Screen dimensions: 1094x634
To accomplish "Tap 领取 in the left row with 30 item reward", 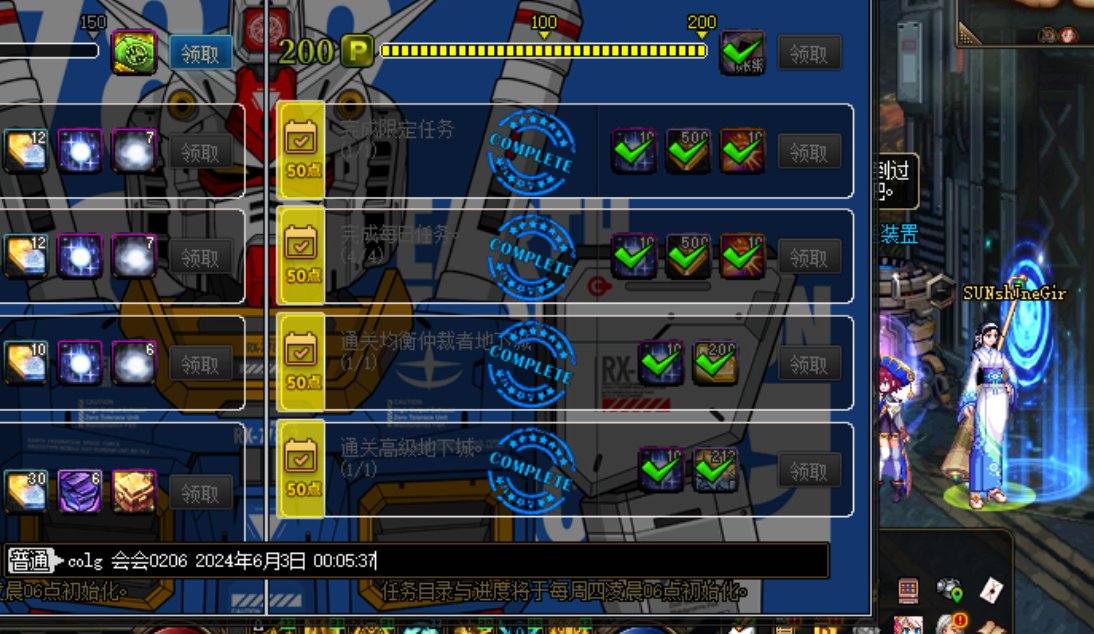I will tap(200, 492).
